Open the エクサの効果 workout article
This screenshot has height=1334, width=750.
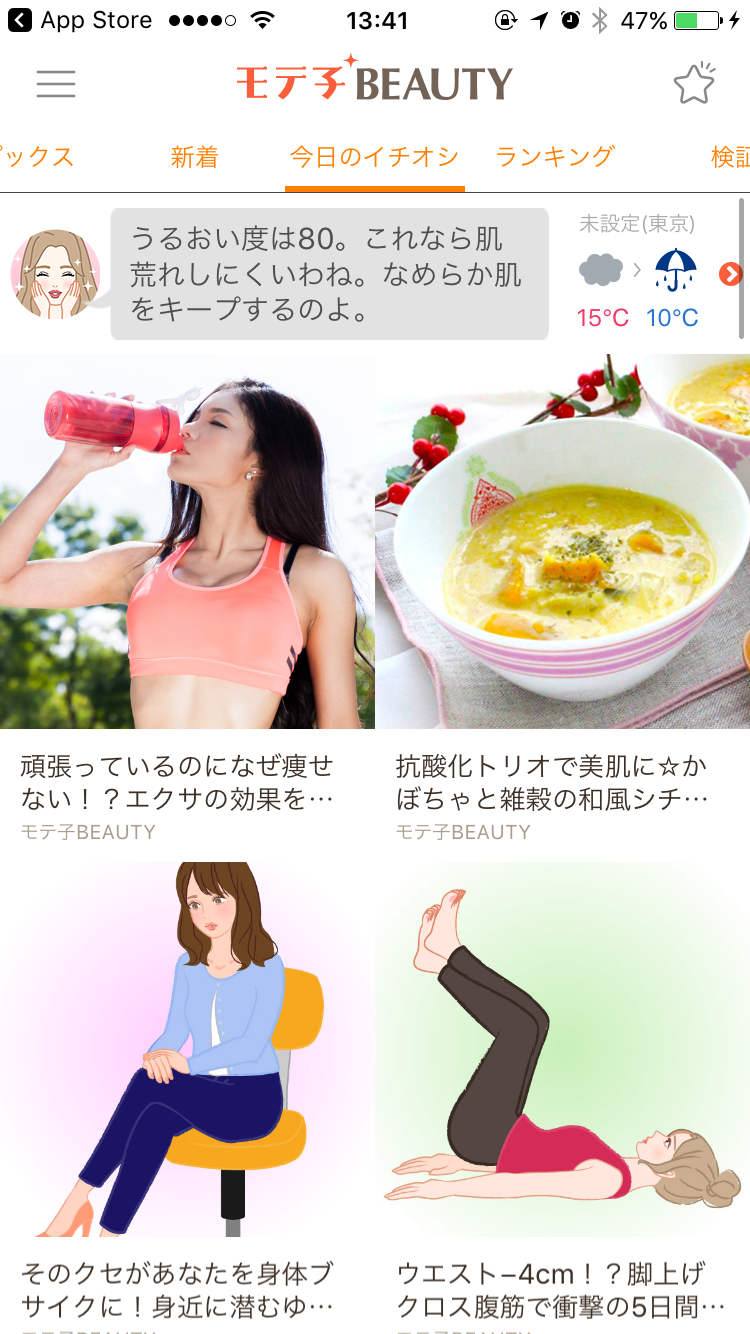coord(187,598)
